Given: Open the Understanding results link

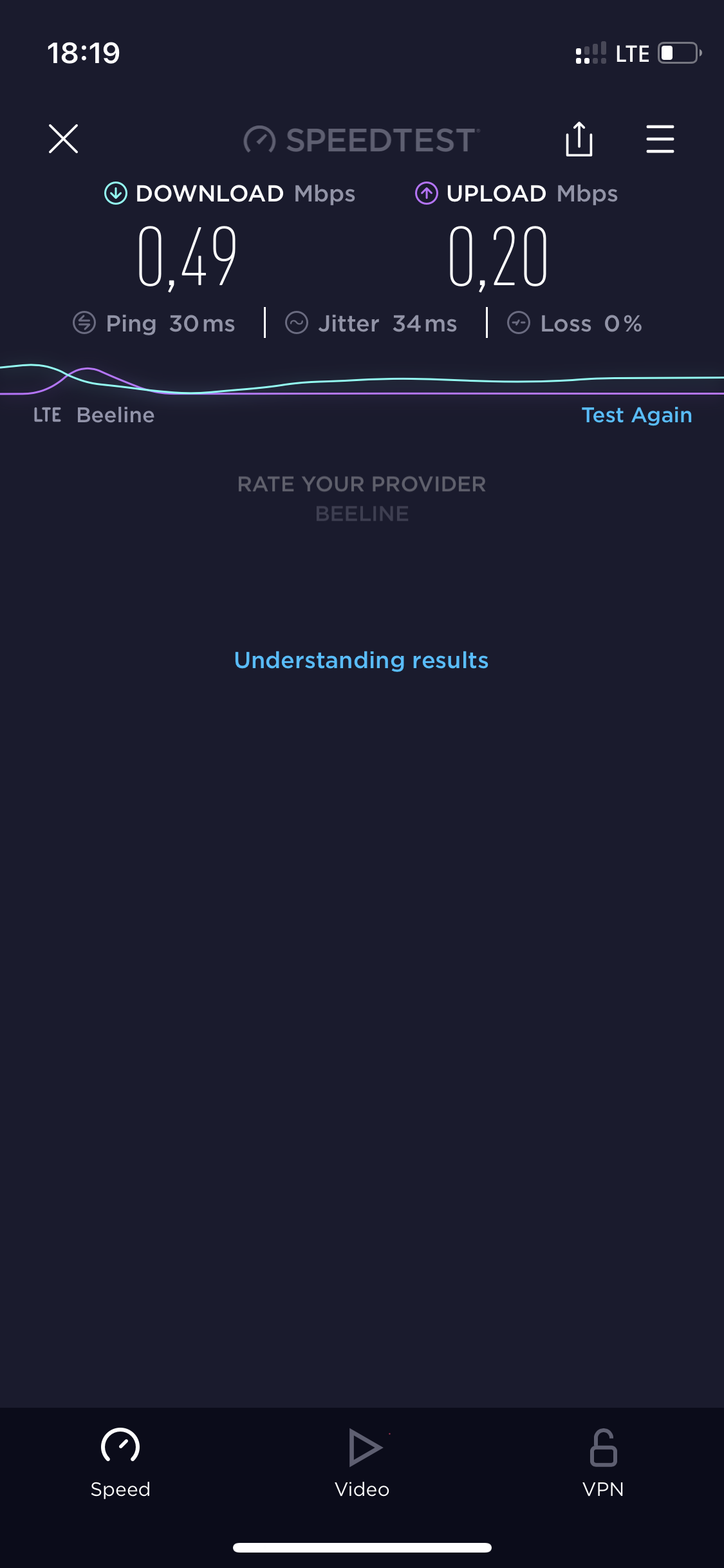Looking at the screenshot, I should click(361, 660).
